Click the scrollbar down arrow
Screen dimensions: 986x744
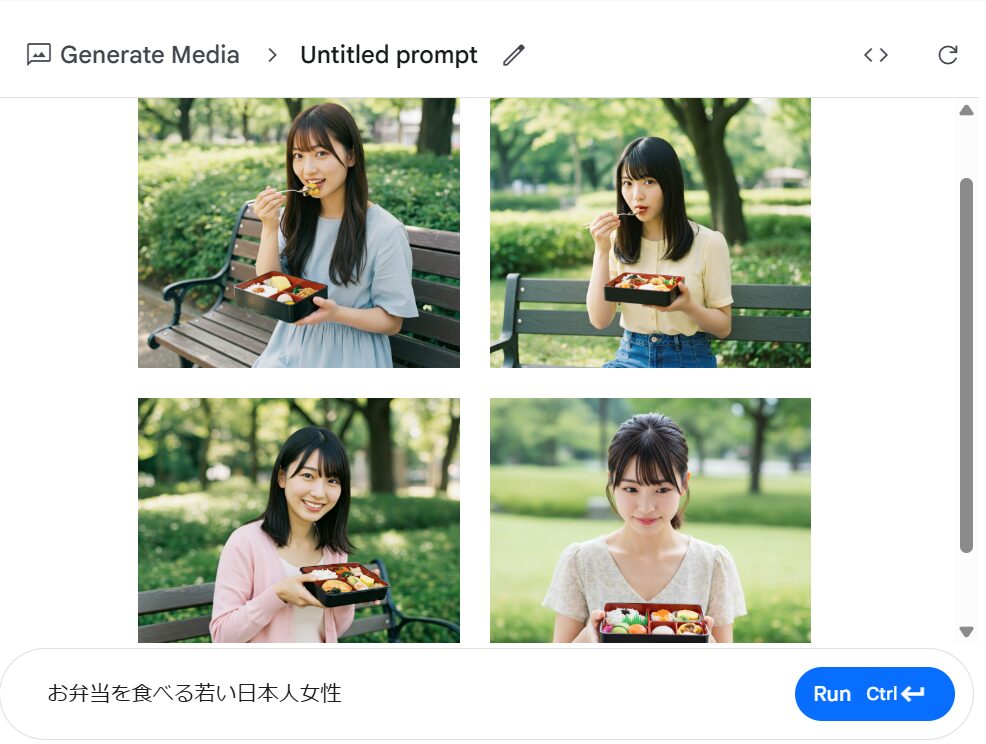[966, 631]
